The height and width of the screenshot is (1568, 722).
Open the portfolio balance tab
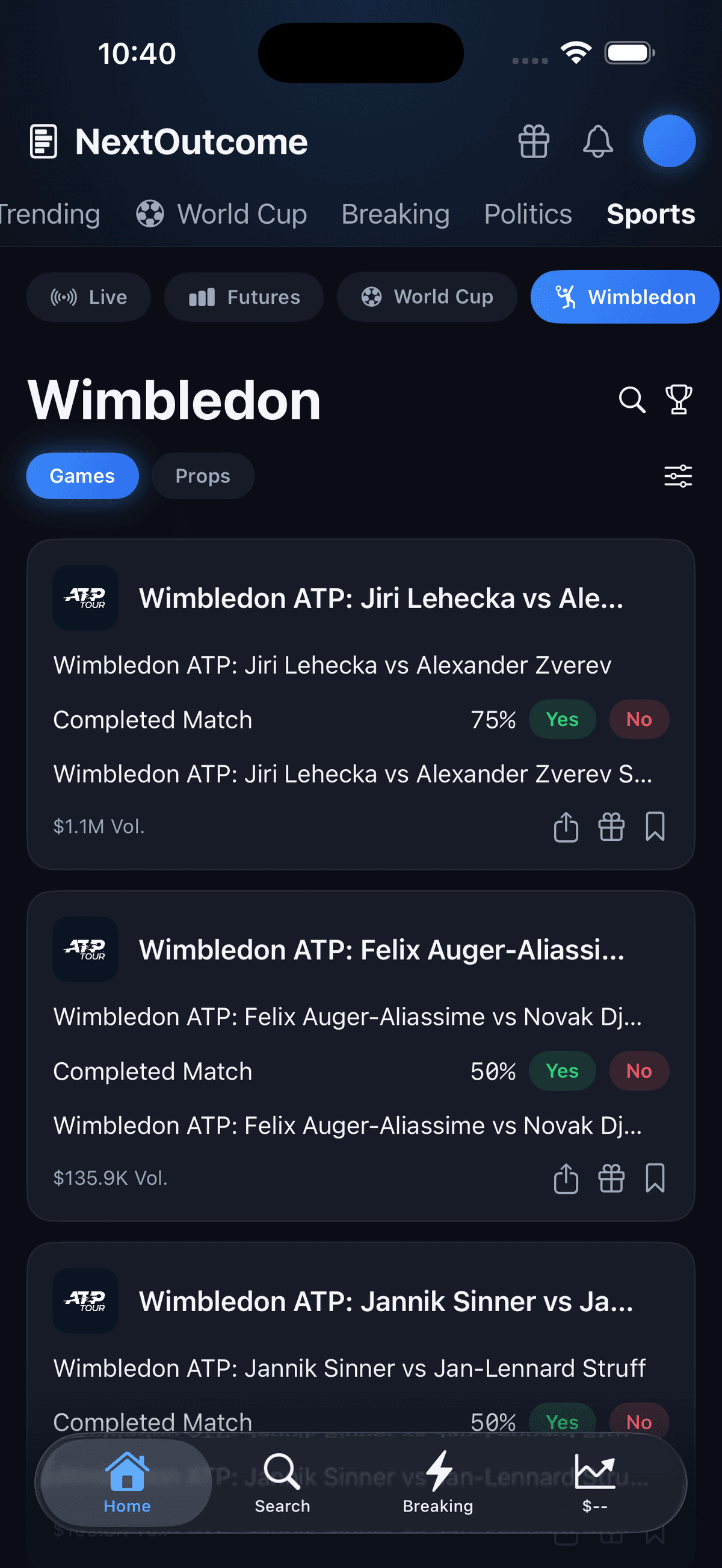[595, 1483]
